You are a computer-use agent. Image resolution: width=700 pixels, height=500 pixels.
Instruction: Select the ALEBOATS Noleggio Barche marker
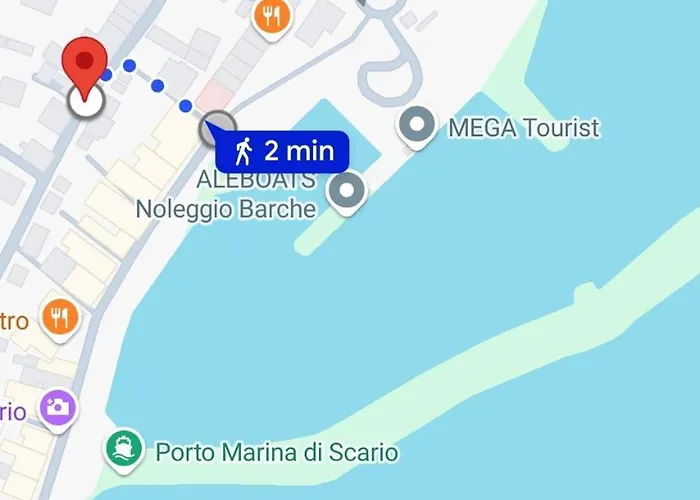click(347, 190)
